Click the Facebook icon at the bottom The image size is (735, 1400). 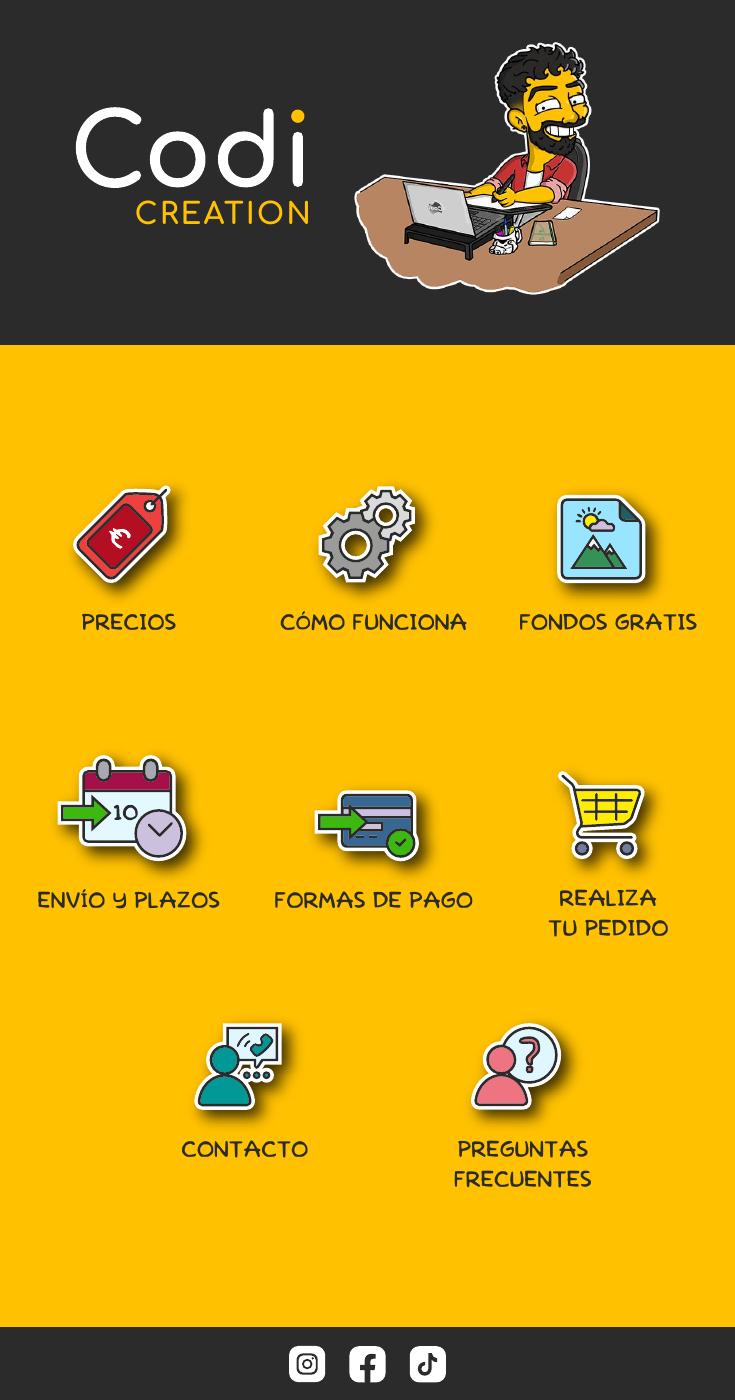point(367,1363)
